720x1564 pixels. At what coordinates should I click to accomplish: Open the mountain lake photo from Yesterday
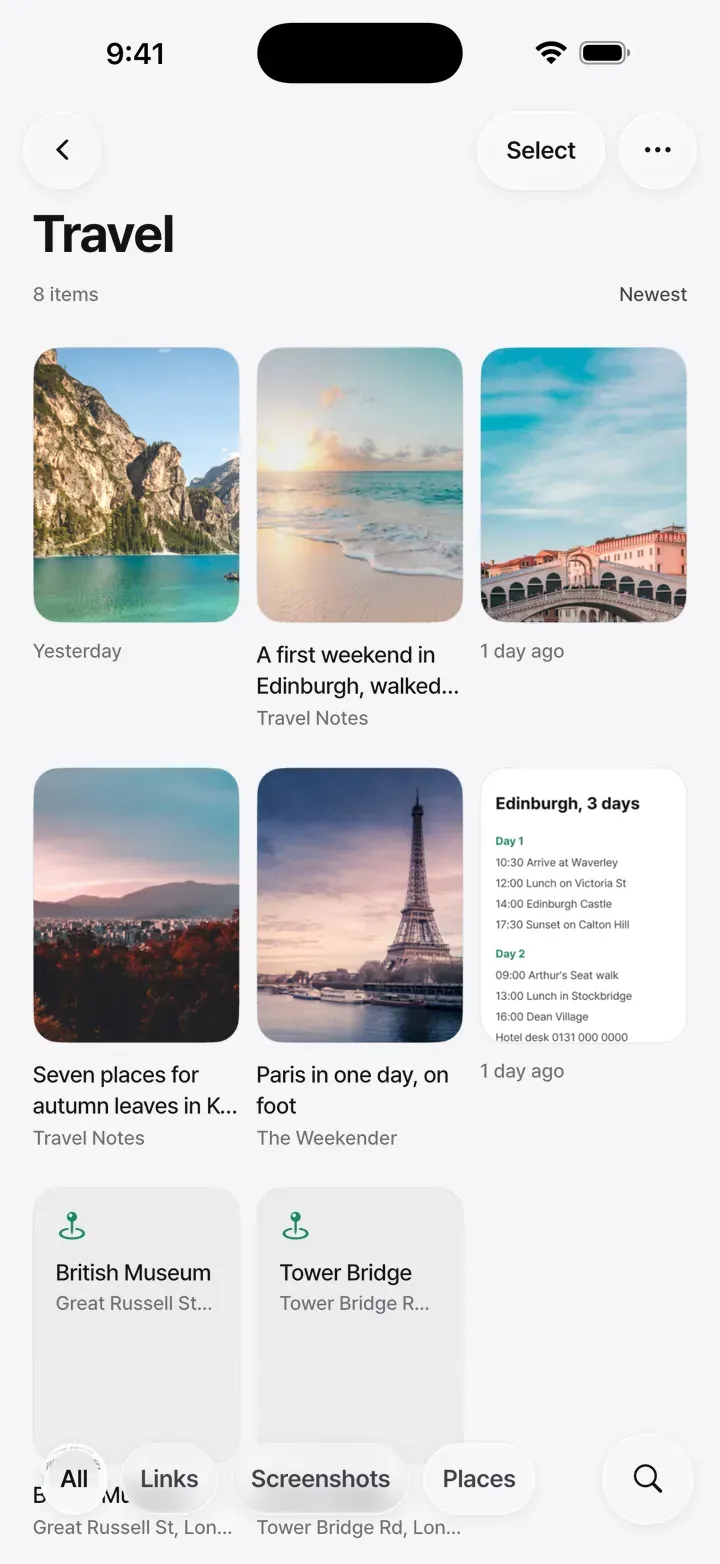[x=136, y=485]
